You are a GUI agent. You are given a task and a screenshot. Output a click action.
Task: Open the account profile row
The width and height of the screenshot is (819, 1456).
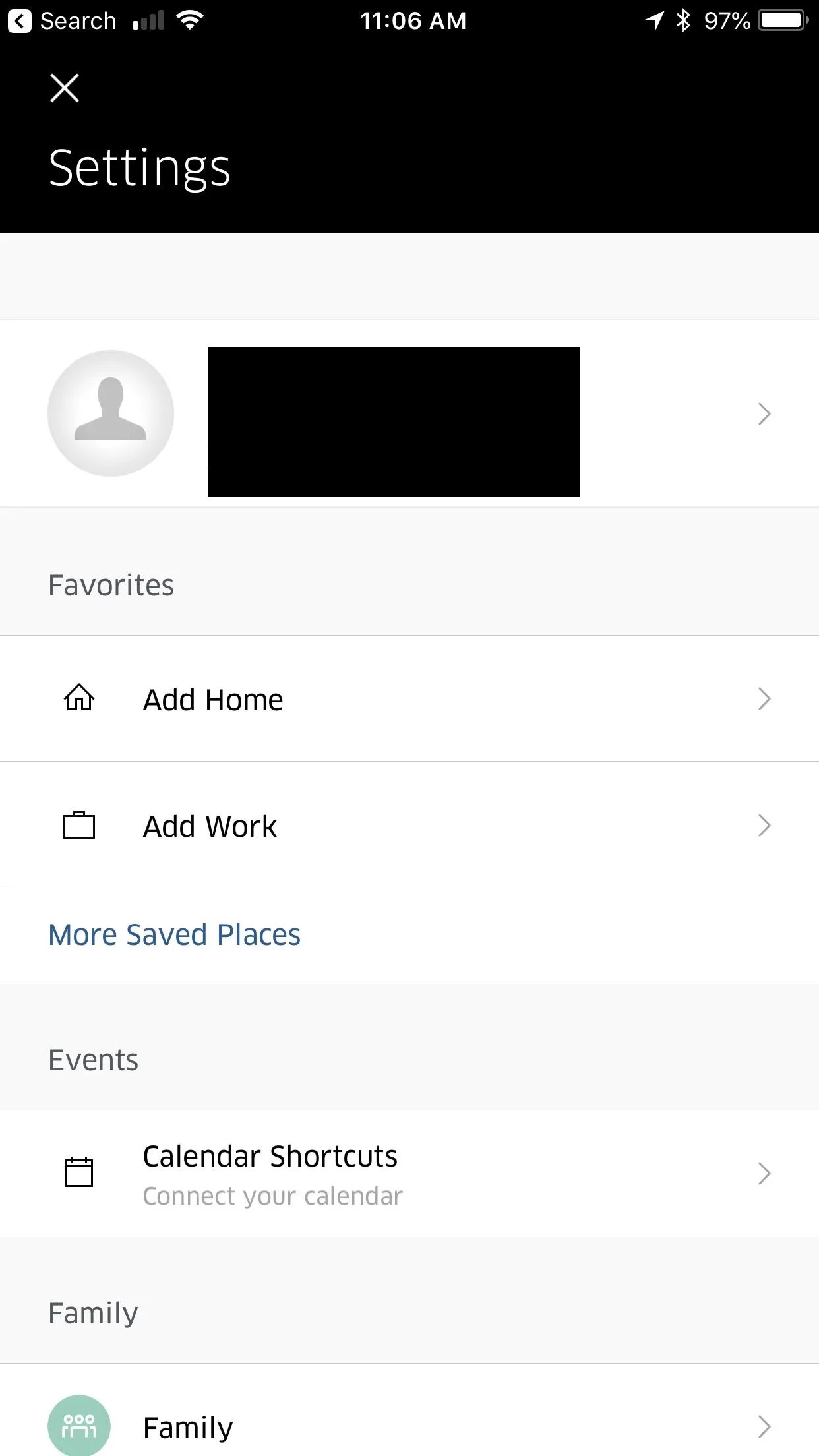pyautogui.click(x=409, y=414)
